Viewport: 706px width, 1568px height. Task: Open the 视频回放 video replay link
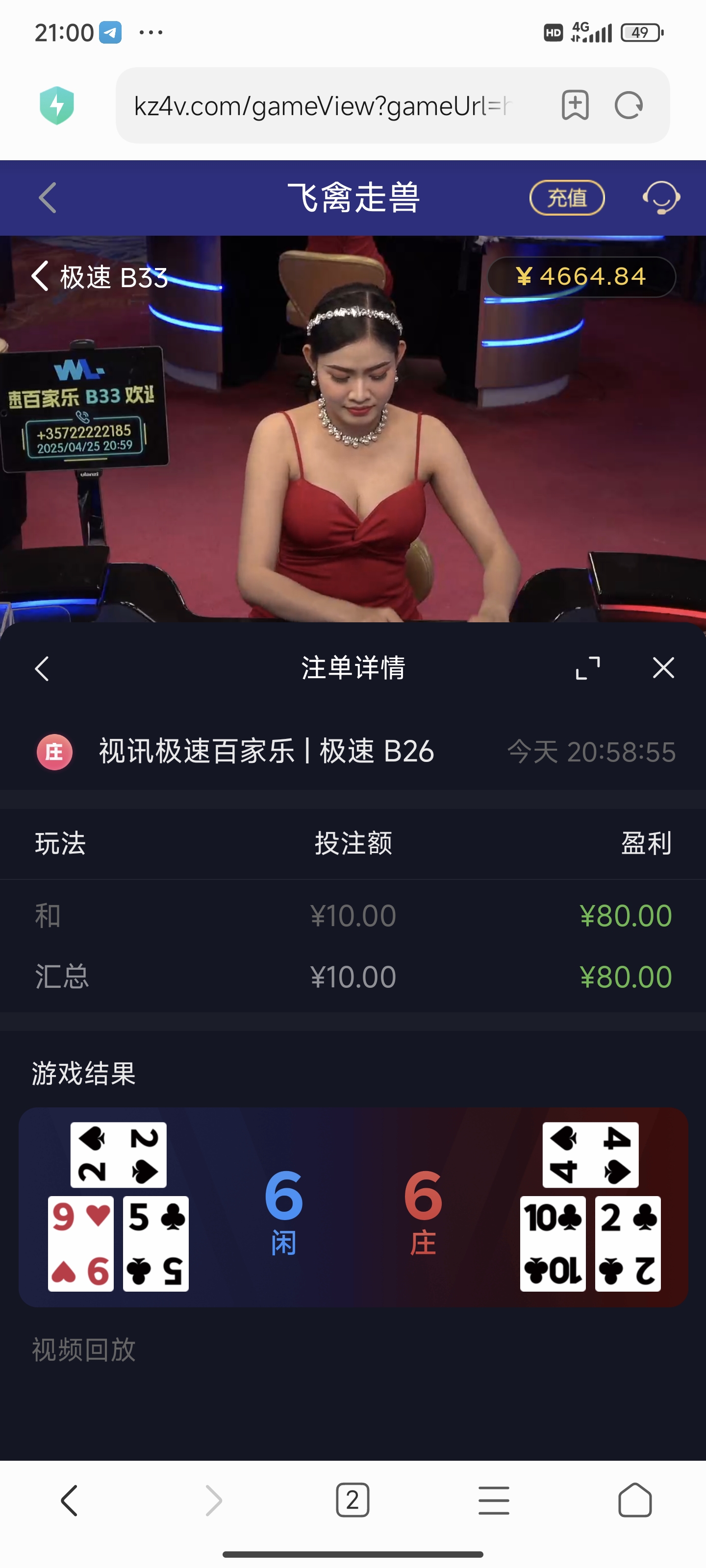pos(83,1349)
